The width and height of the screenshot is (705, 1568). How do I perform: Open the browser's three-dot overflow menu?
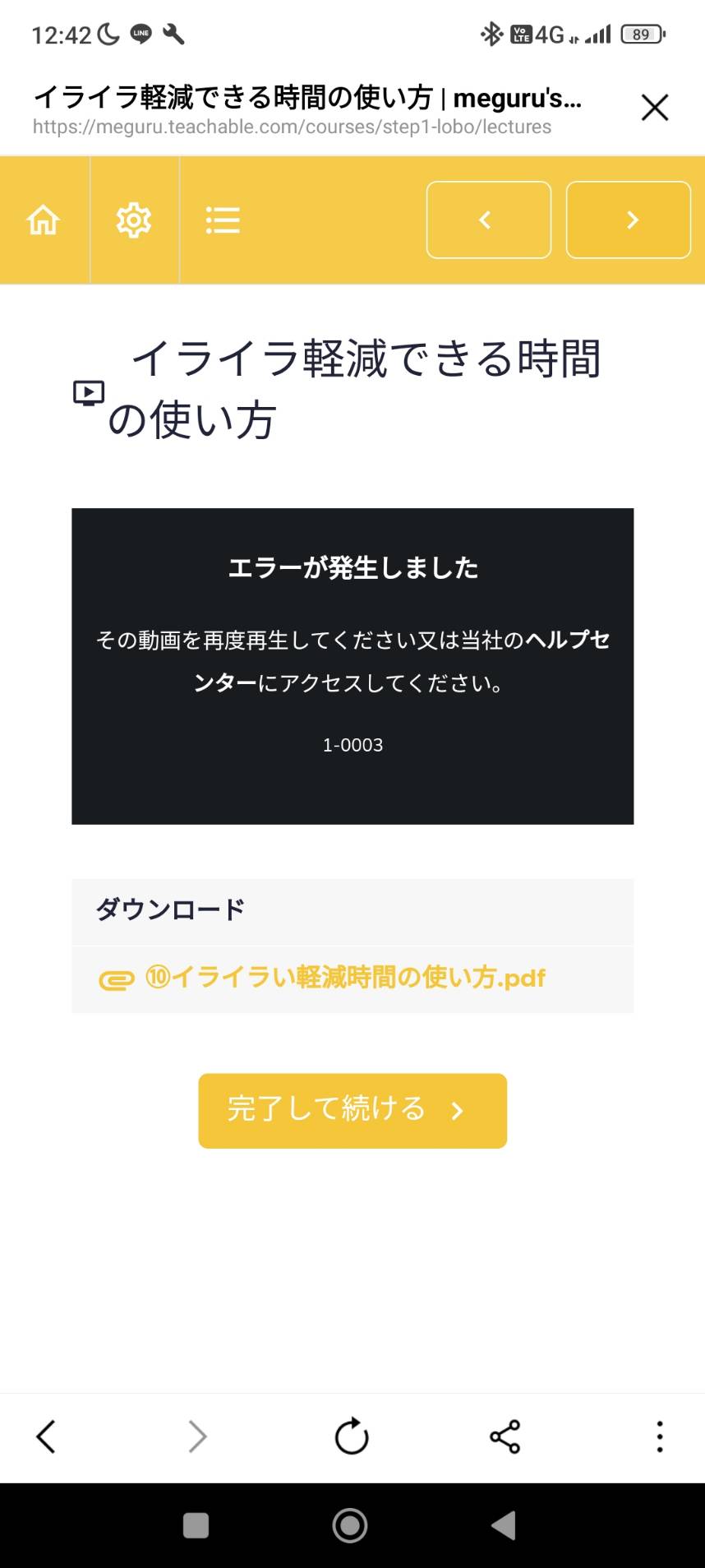(x=659, y=1436)
